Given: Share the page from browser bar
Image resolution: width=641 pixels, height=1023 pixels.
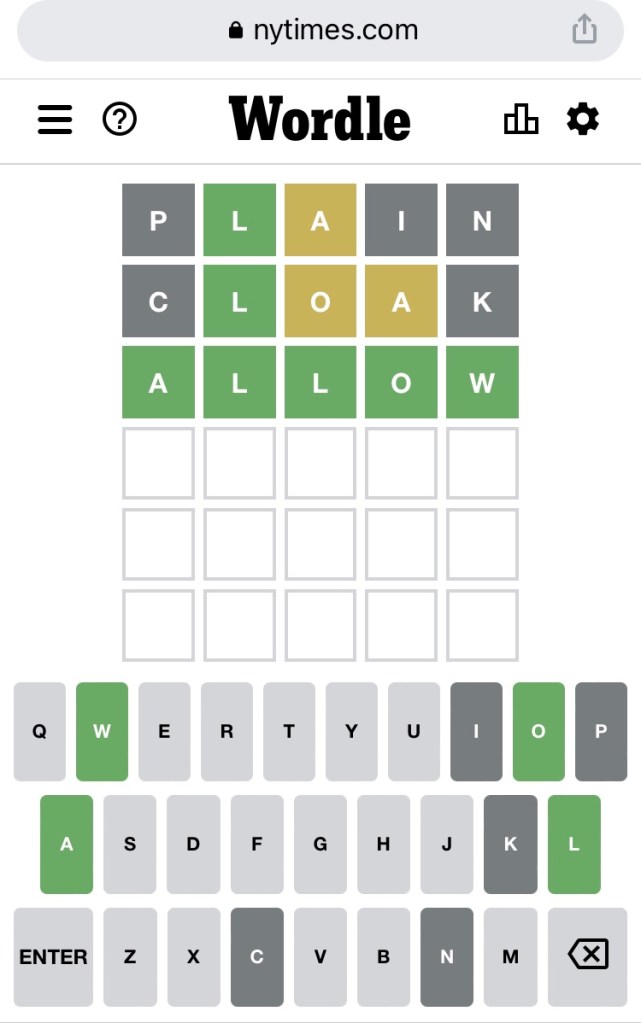Looking at the screenshot, I should click(584, 30).
